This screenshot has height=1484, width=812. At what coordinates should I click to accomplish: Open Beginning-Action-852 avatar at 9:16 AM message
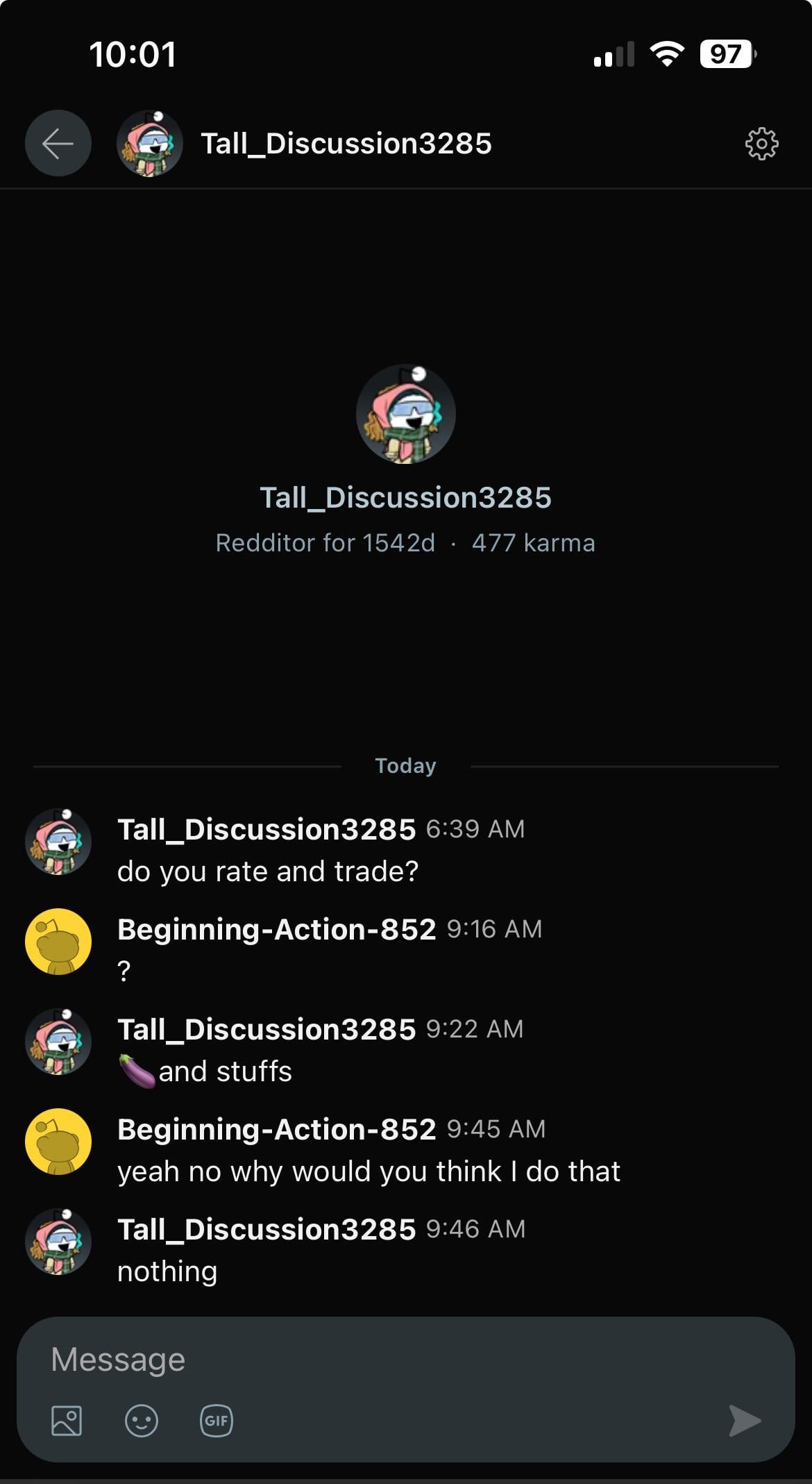click(x=58, y=942)
